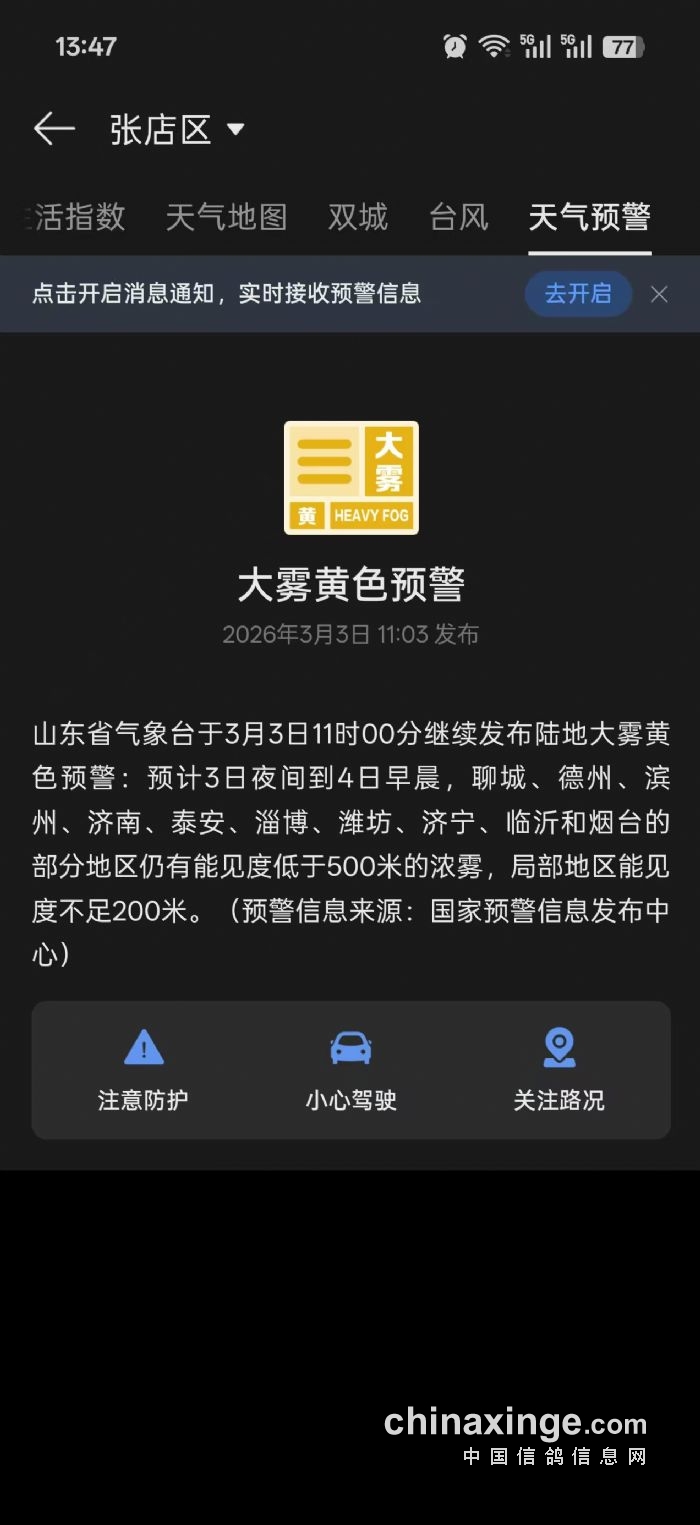Screen dimensions: 700x1525
Task: Switch to the 天气地图 tab
Action: (x=226, y=217)
